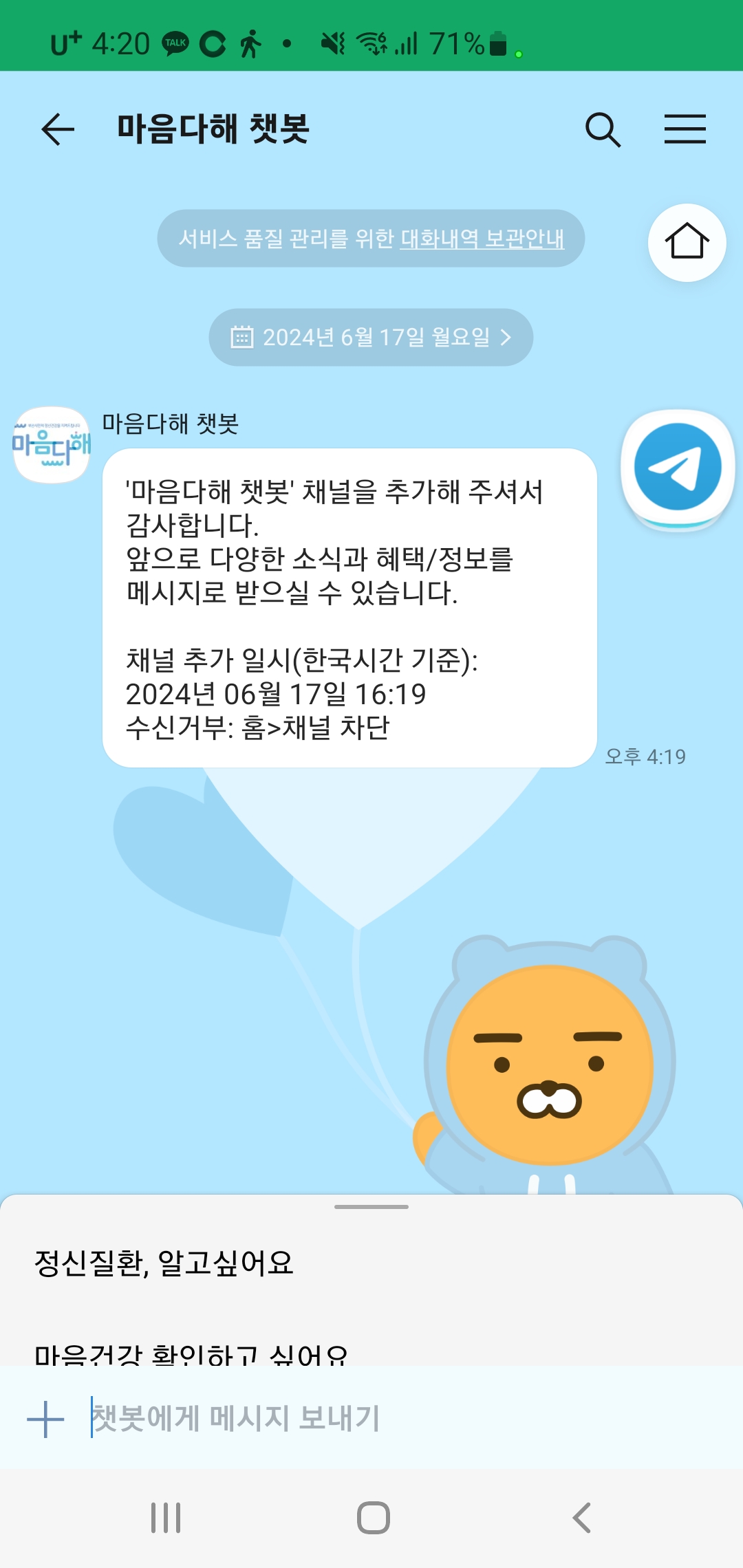Image resolution: width=743 pixels, height=1568 pixels.
Task: Open the hamburger menu
Action: (x=685, y=129)
